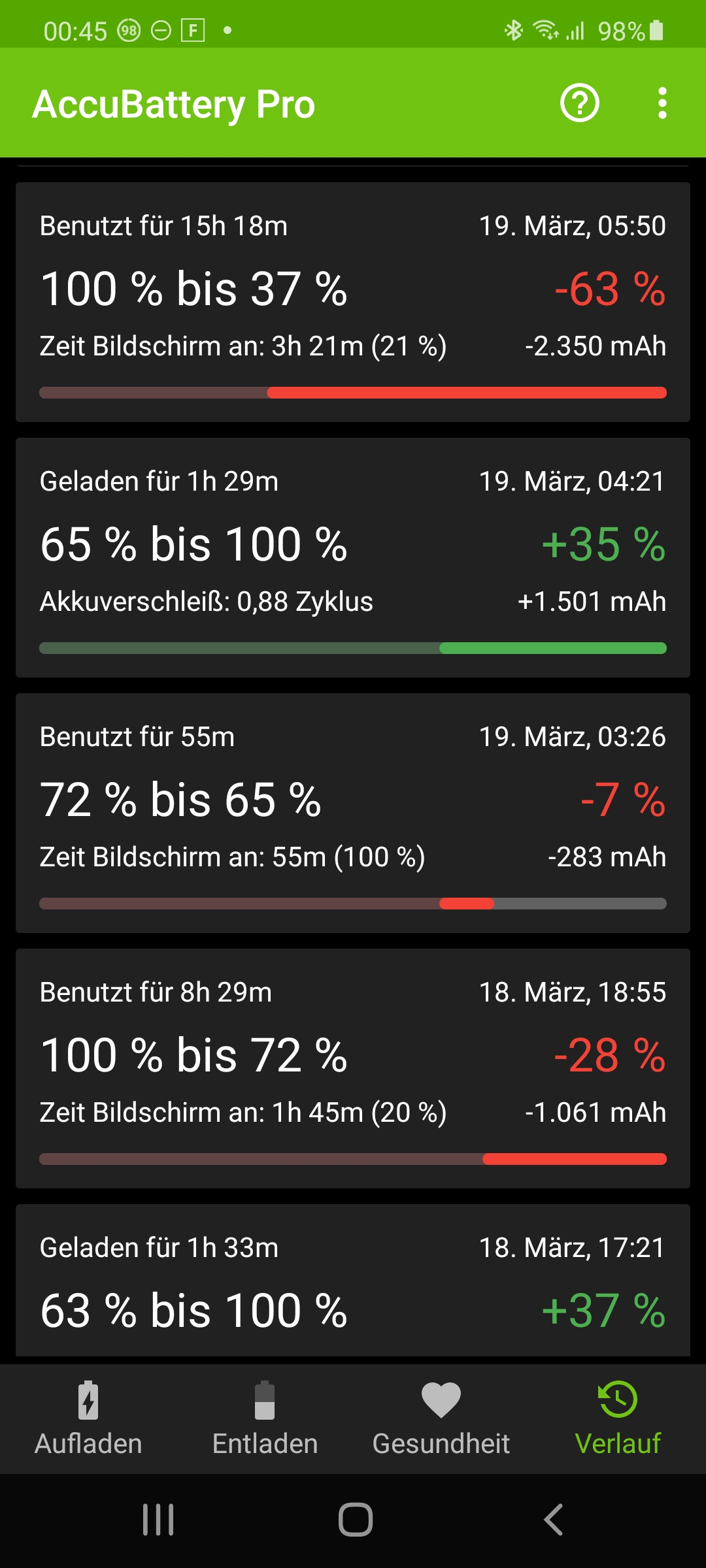View the 'Benutzt für 55m' session details

(353, 813)
